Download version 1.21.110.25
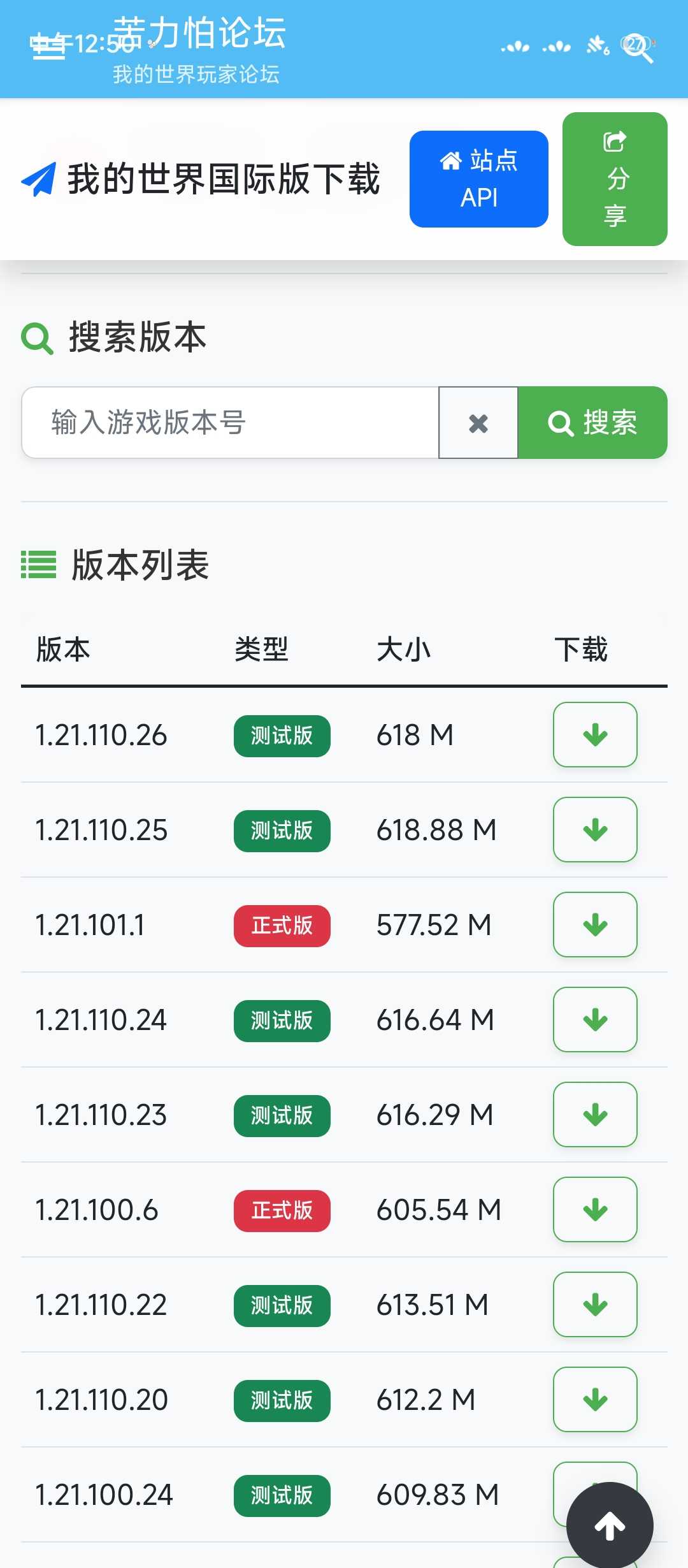 click(595, 829)
